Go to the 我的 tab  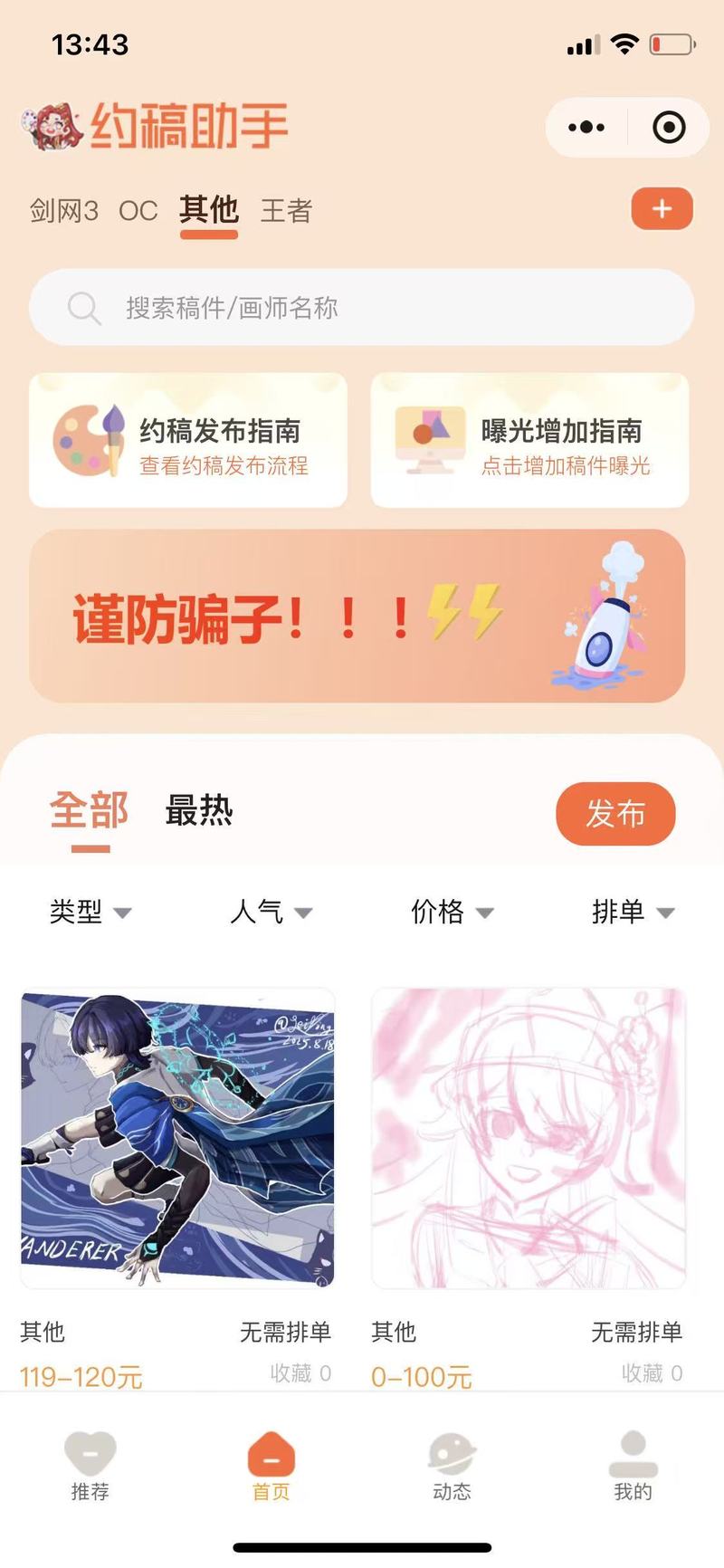tap(633, 1466)
